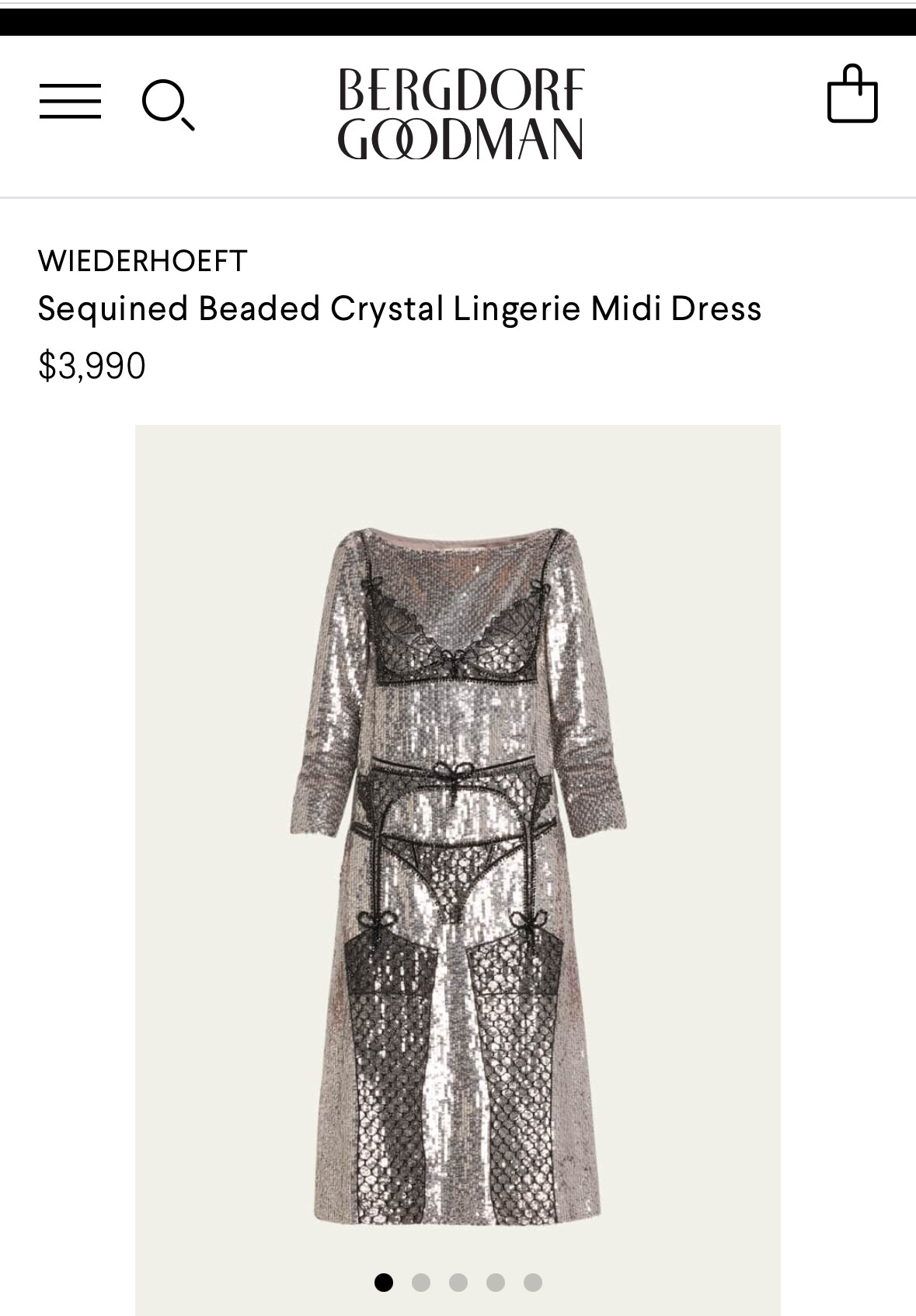Viewport: 916px width, 1316px height.
Task: Jump to last image via carousel dot
Action: pyautogui.click(x=533, y=1283)
